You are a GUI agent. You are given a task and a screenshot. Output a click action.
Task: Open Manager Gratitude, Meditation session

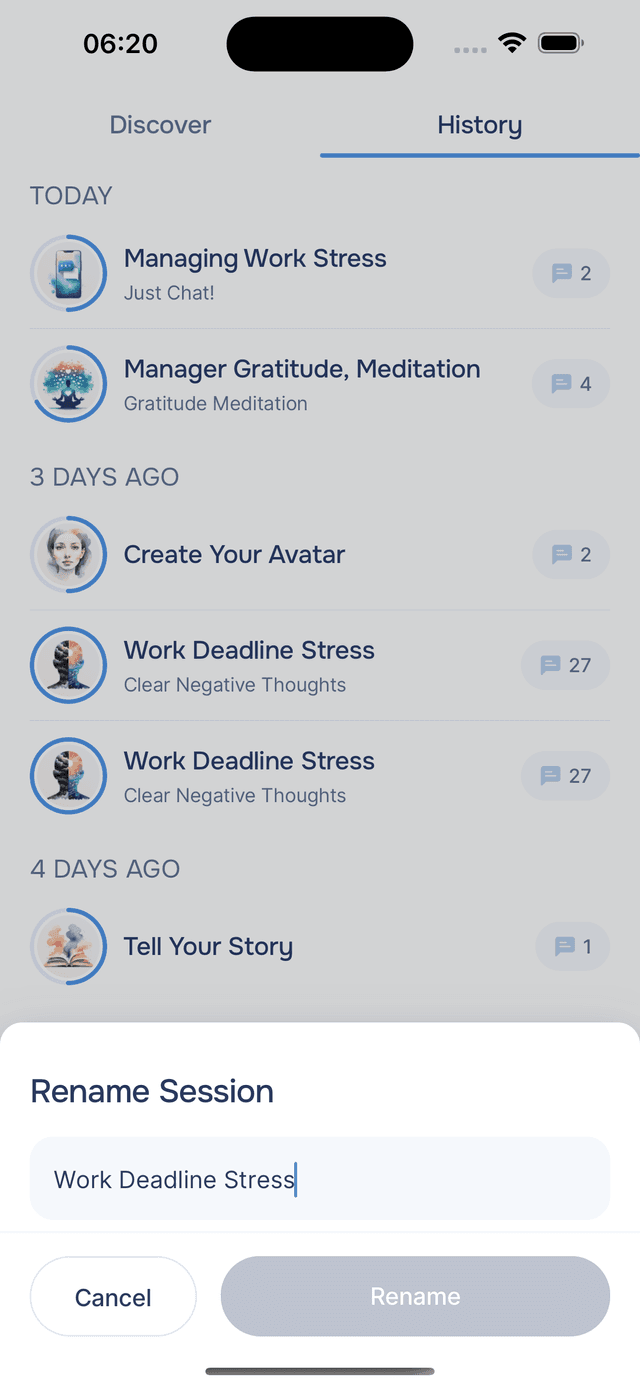(x=301, y=383)
